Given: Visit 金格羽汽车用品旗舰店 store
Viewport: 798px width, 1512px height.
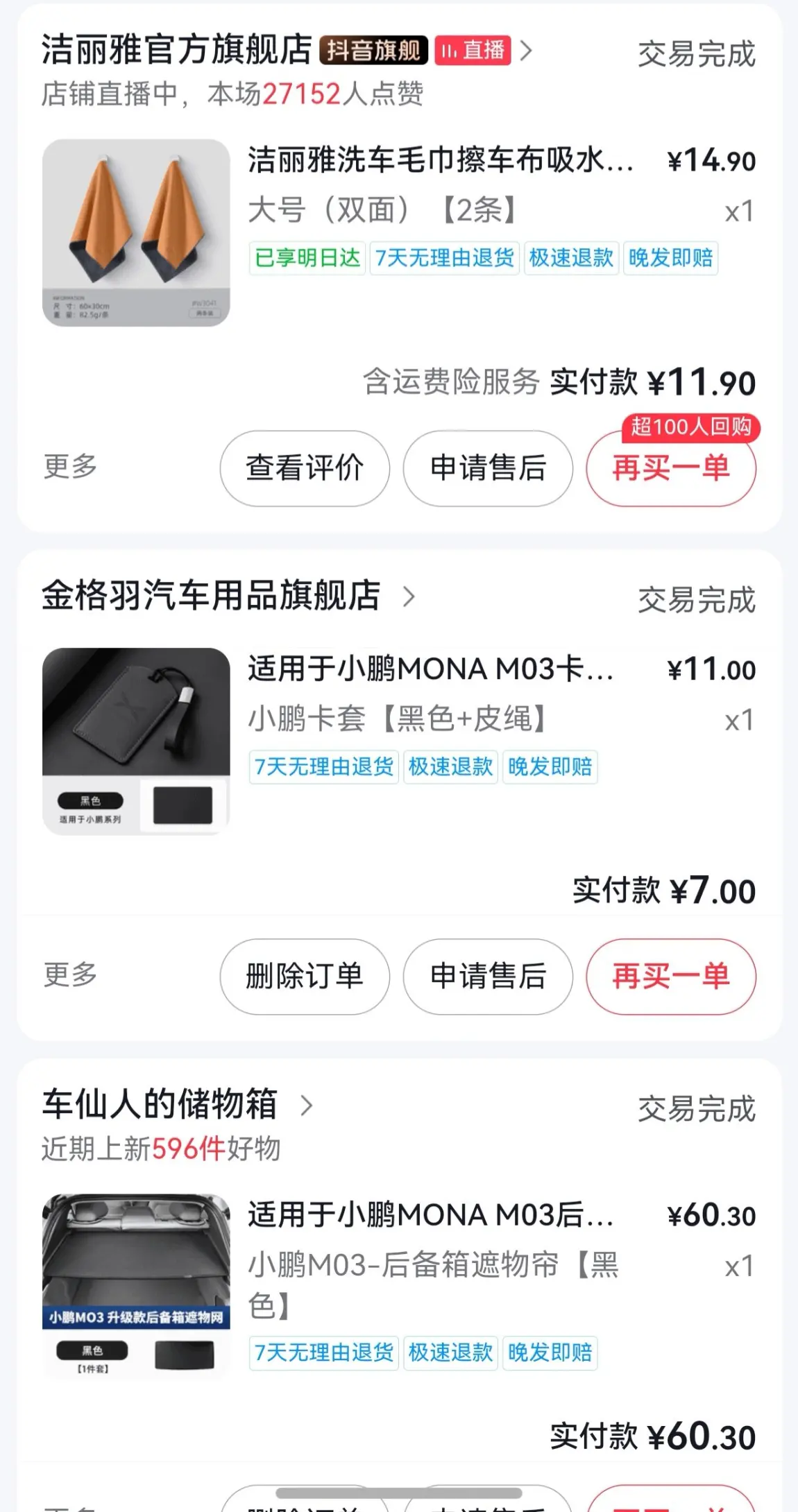Looking at the screenshot, I should pos(211,596).
